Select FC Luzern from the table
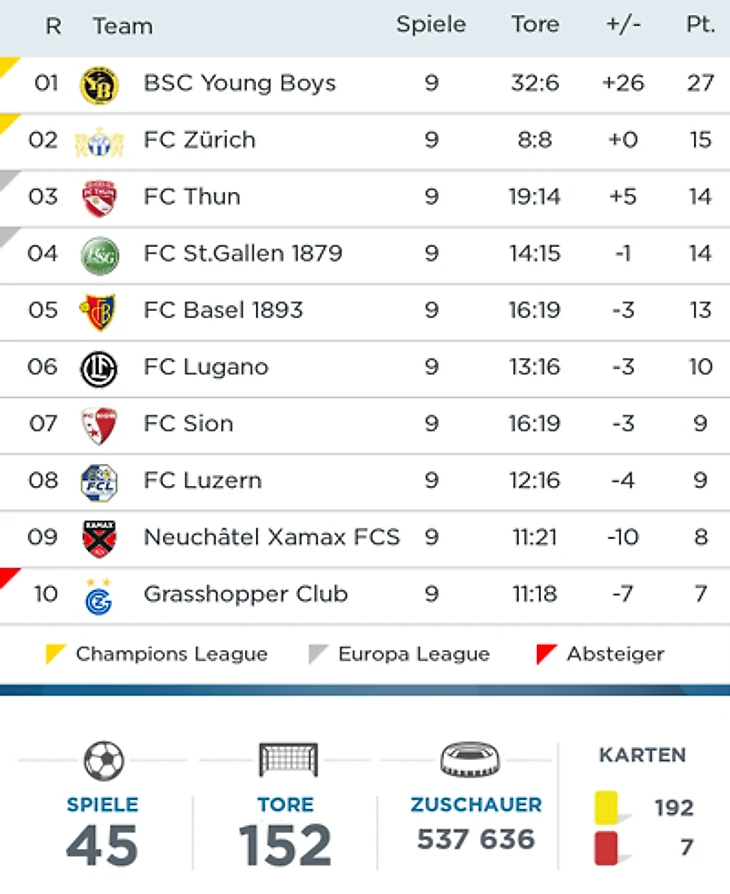The height and width of the screenshot is (894, 730). [x=203, y=481]
